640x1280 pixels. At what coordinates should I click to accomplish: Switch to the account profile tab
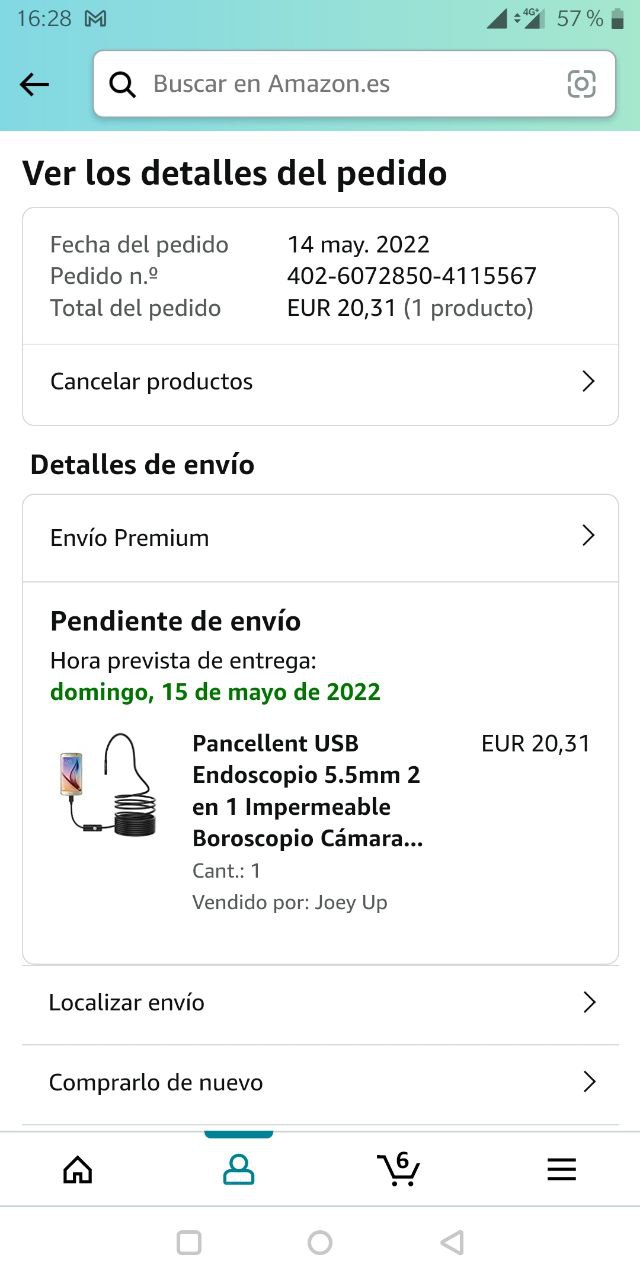coord(238,1169)
